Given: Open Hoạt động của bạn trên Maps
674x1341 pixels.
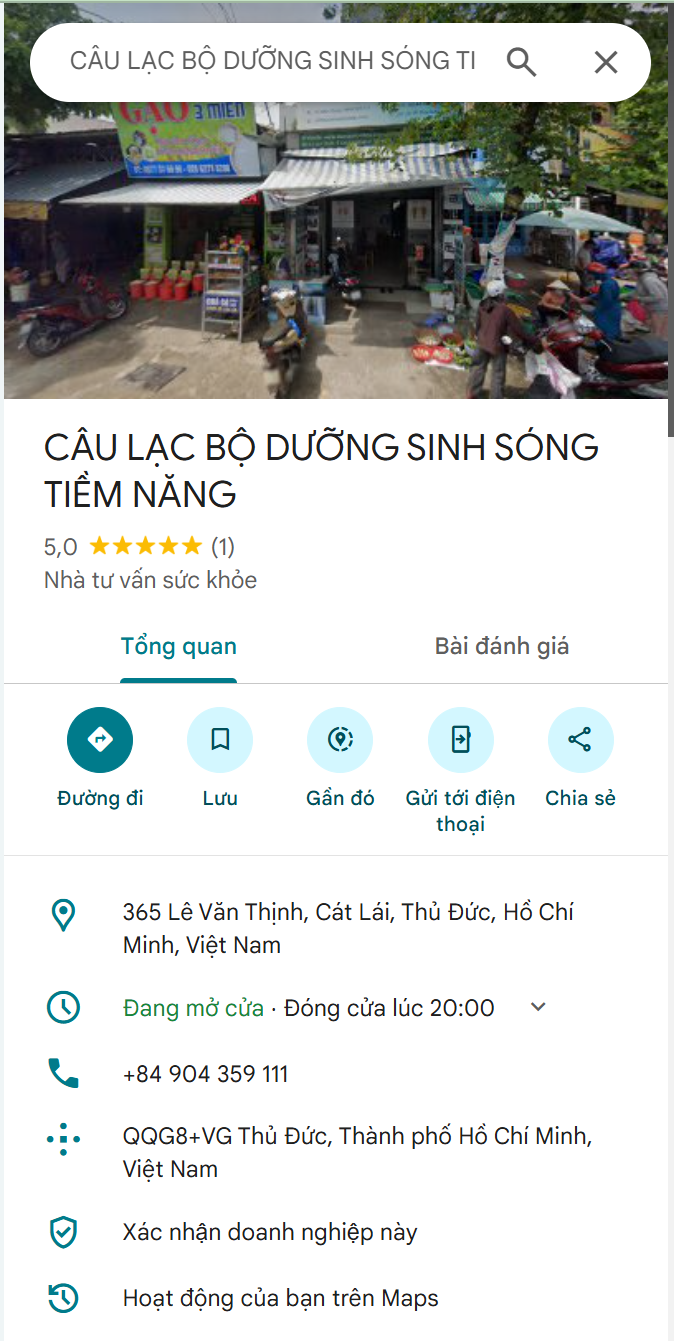Looking at the screenshot, I should tap(280, 1298).
